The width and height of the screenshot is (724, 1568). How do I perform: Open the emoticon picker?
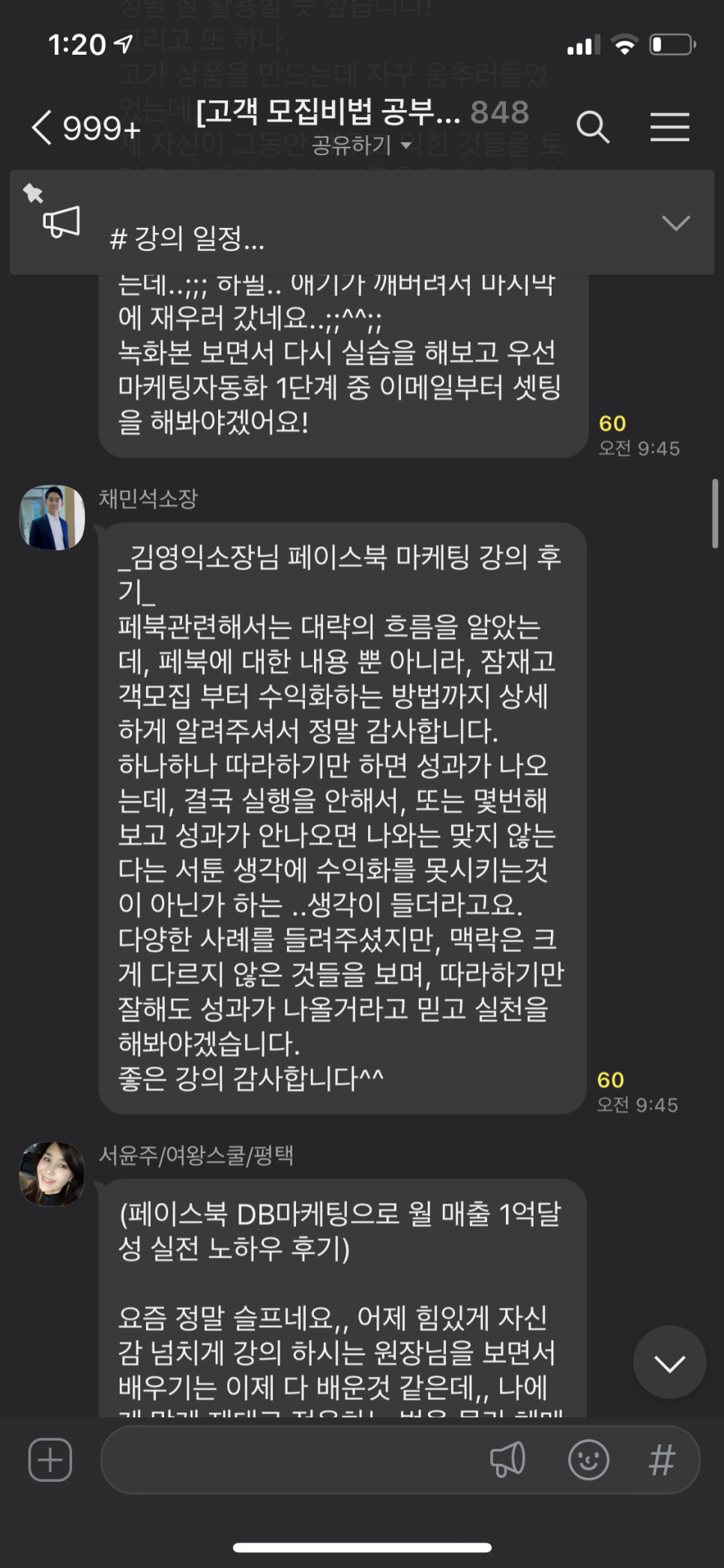[588, 1460]
